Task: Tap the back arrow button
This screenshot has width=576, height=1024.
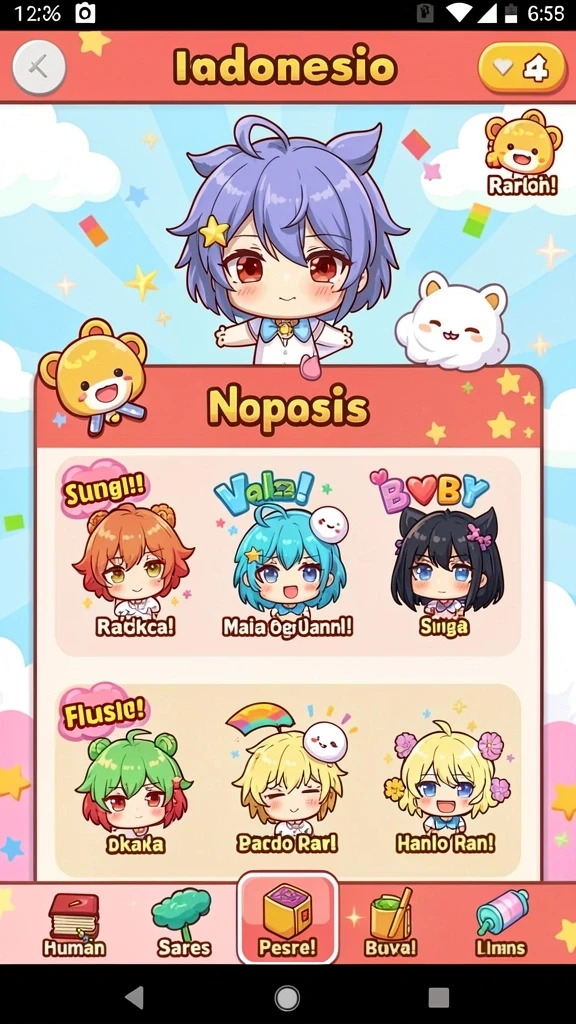Action: point(39,67)
